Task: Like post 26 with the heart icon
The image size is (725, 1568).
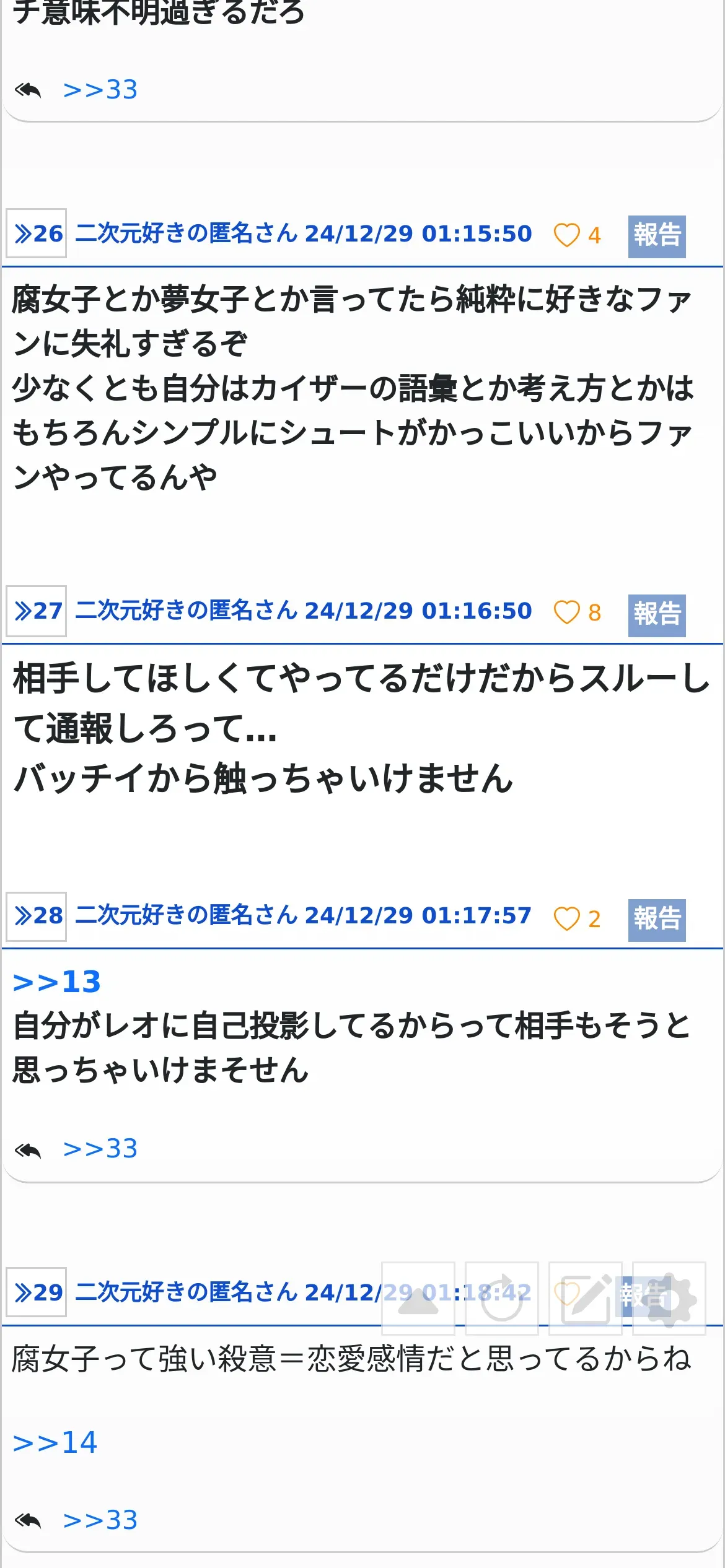Action: point(566,235)
